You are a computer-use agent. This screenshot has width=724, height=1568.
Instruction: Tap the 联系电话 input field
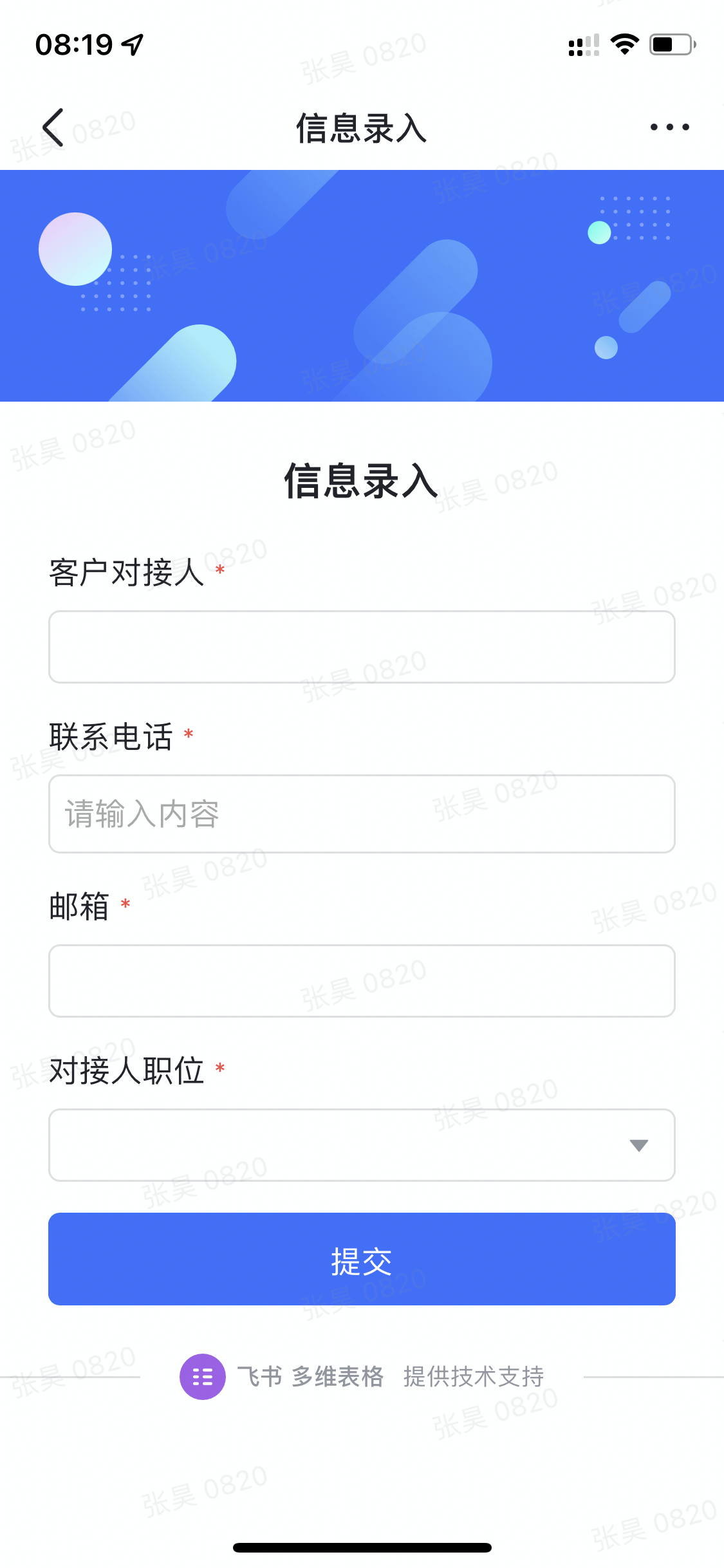[x=362, y=814]
